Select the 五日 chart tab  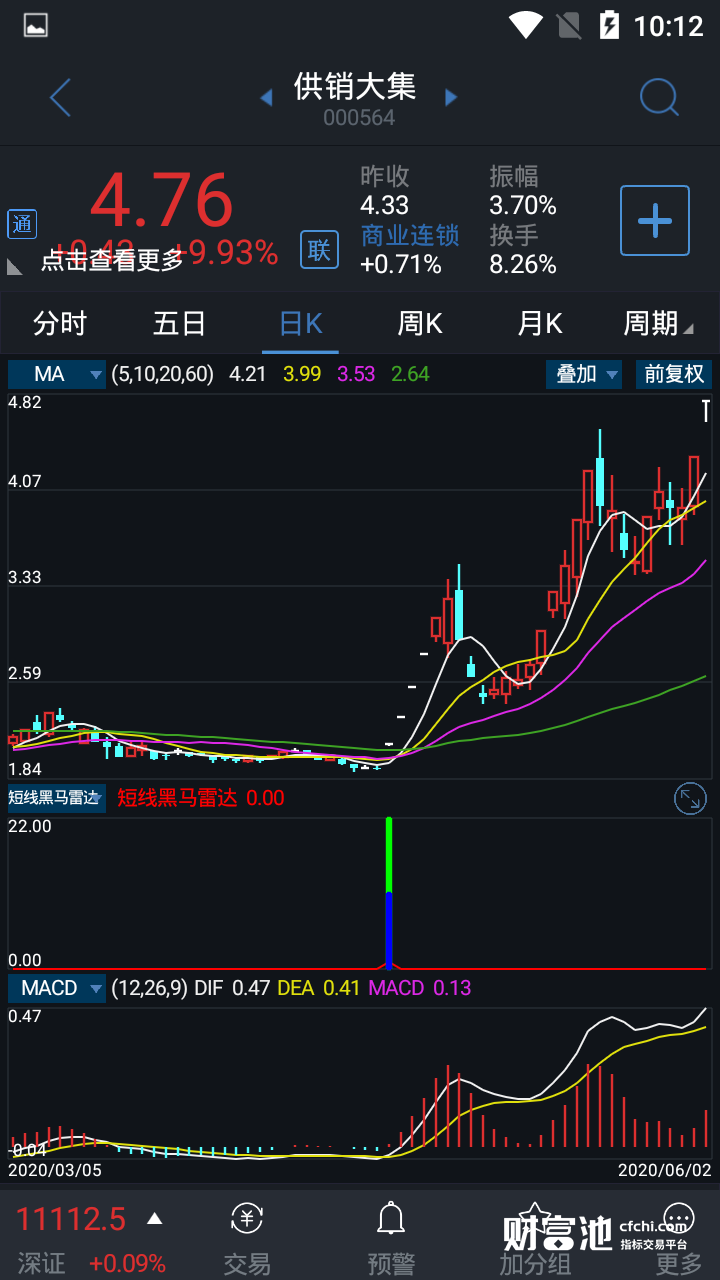pyautogui.click(x=180, y=324)
